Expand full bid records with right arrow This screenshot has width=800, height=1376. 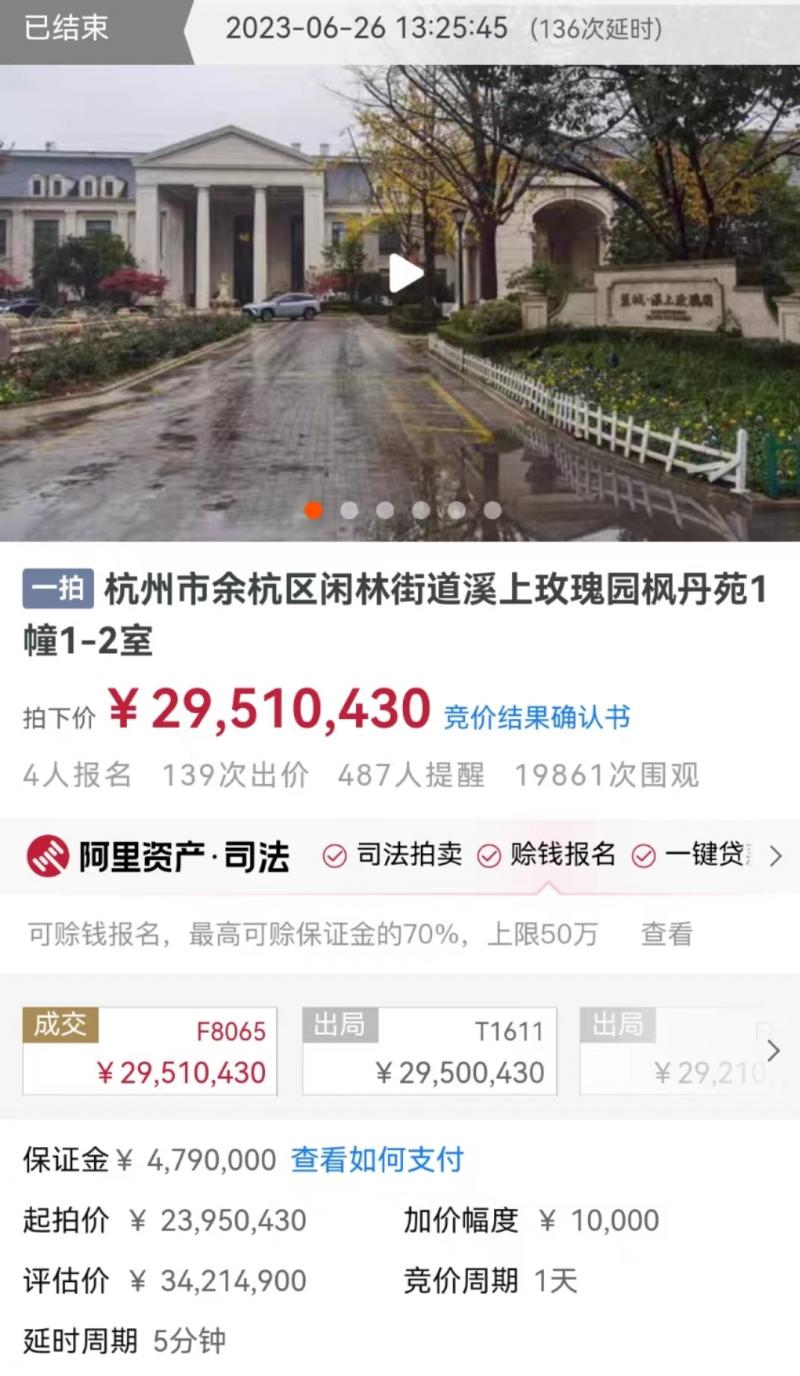pyautogui.click(x=772, y=1050)
